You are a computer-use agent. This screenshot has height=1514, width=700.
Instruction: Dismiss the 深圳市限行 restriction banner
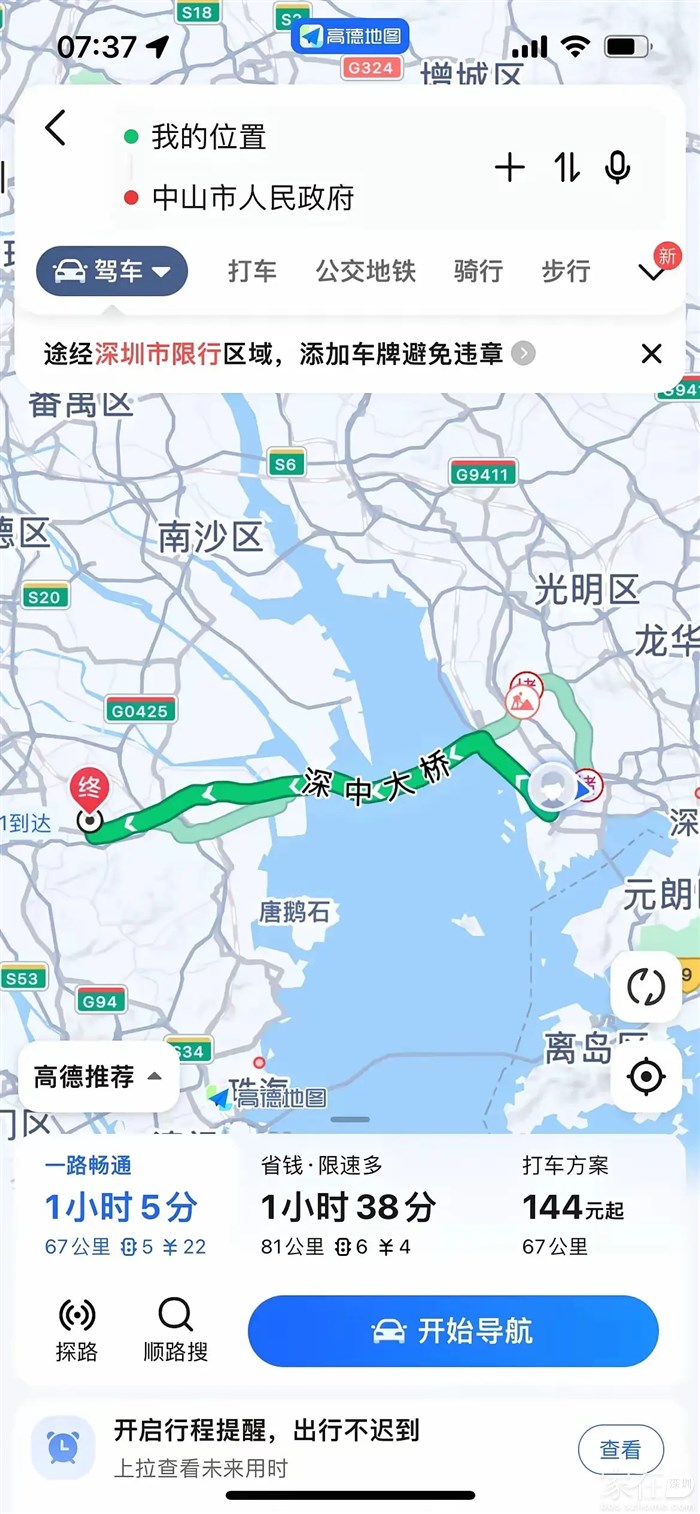pos(651,353)
